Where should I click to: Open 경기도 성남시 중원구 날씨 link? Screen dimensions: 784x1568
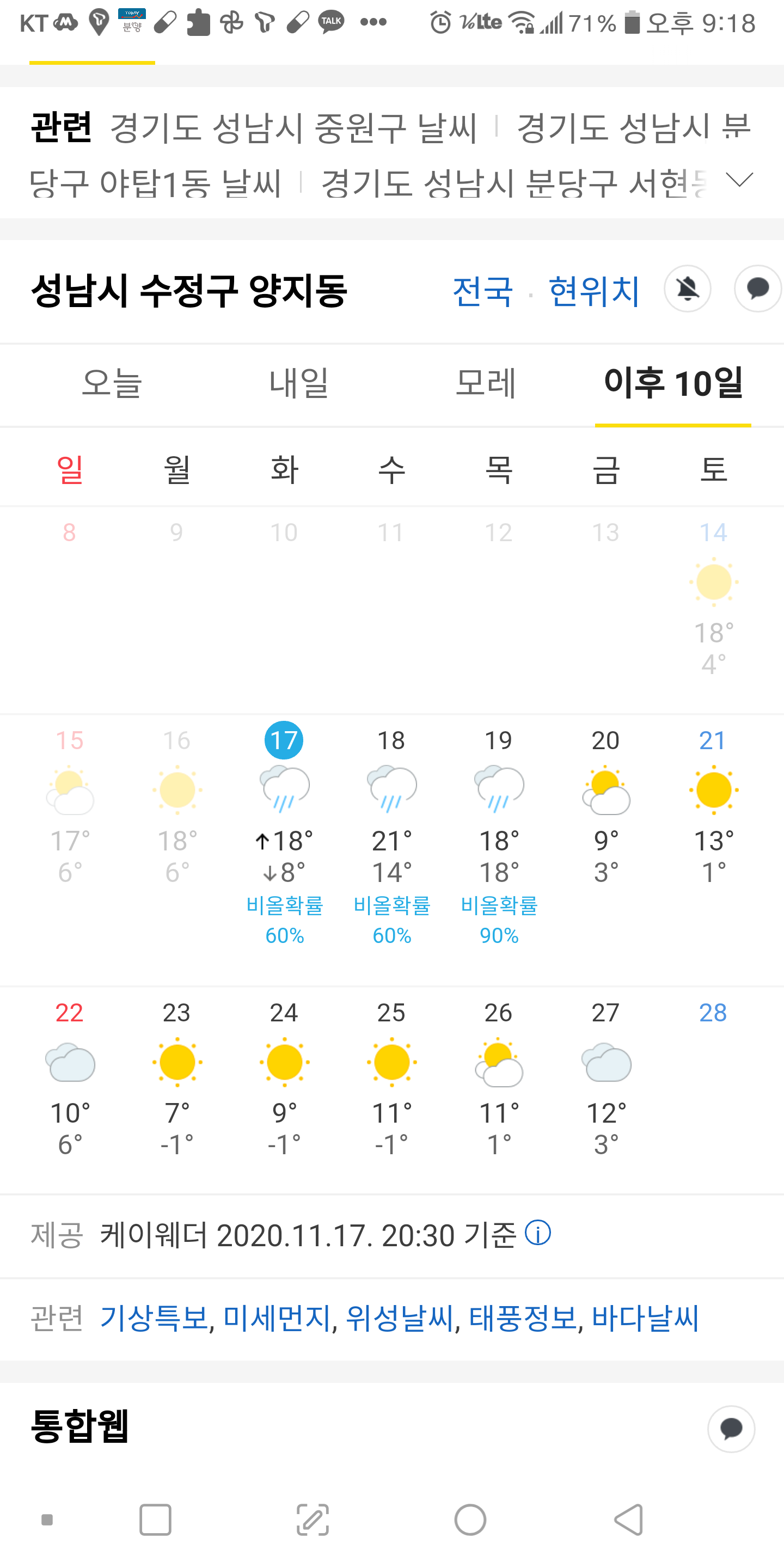[293, 128]
